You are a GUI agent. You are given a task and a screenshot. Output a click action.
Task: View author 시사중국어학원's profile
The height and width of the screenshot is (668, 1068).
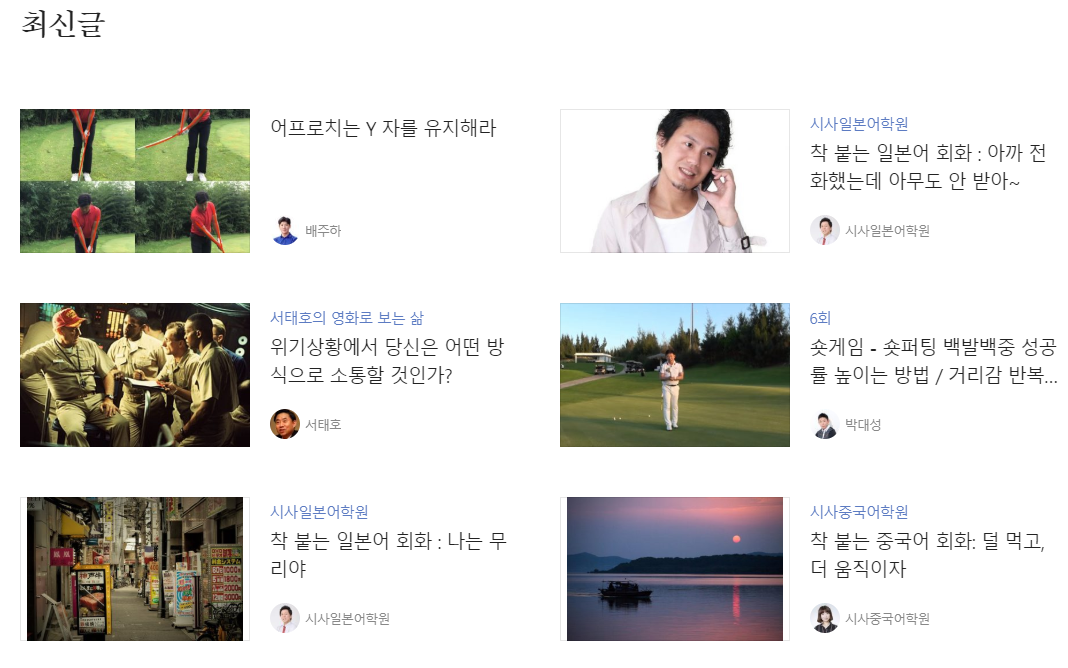(x=887, y=619)
